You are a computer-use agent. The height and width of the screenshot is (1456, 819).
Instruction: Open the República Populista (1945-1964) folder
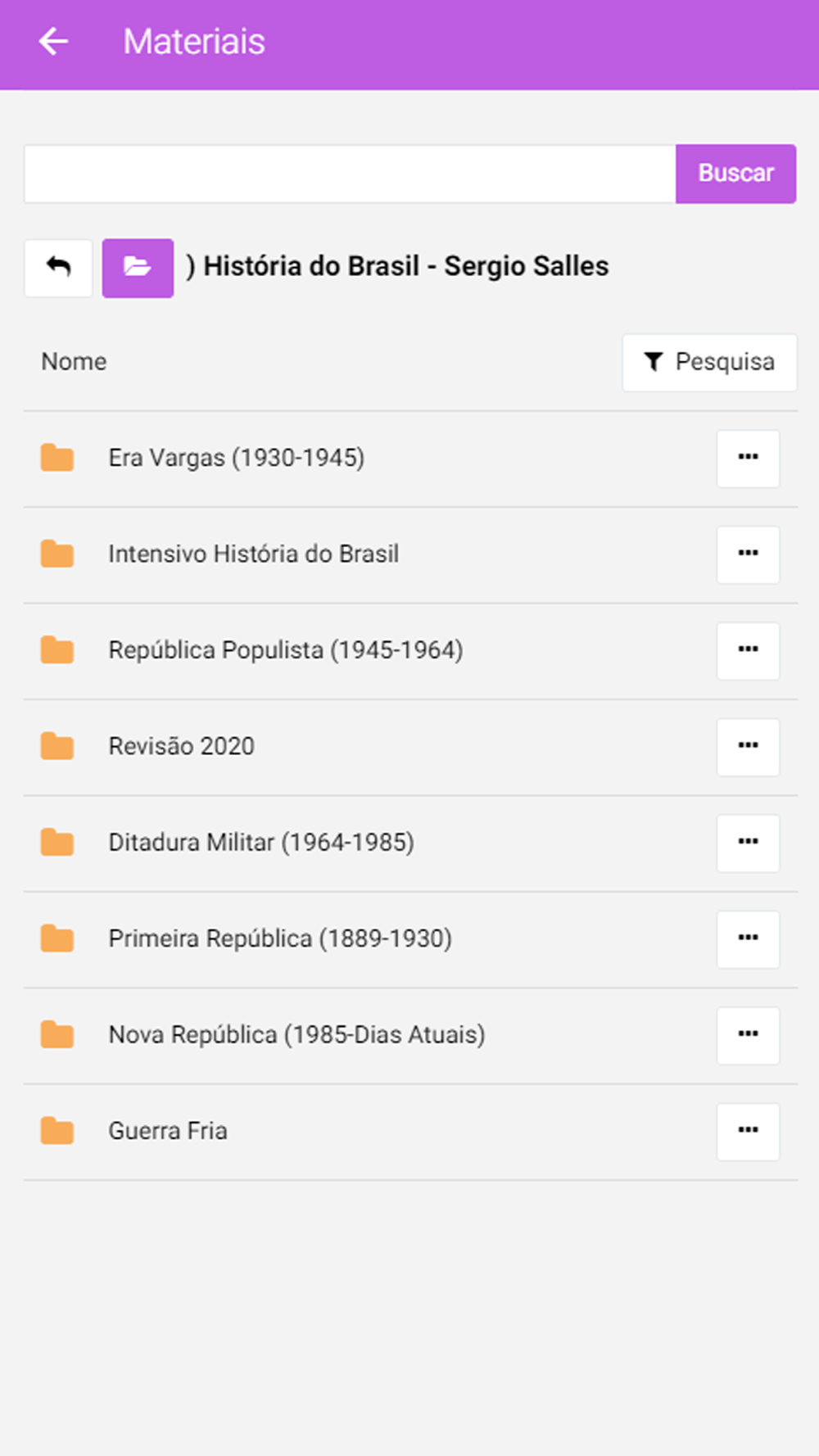[285, 650]
